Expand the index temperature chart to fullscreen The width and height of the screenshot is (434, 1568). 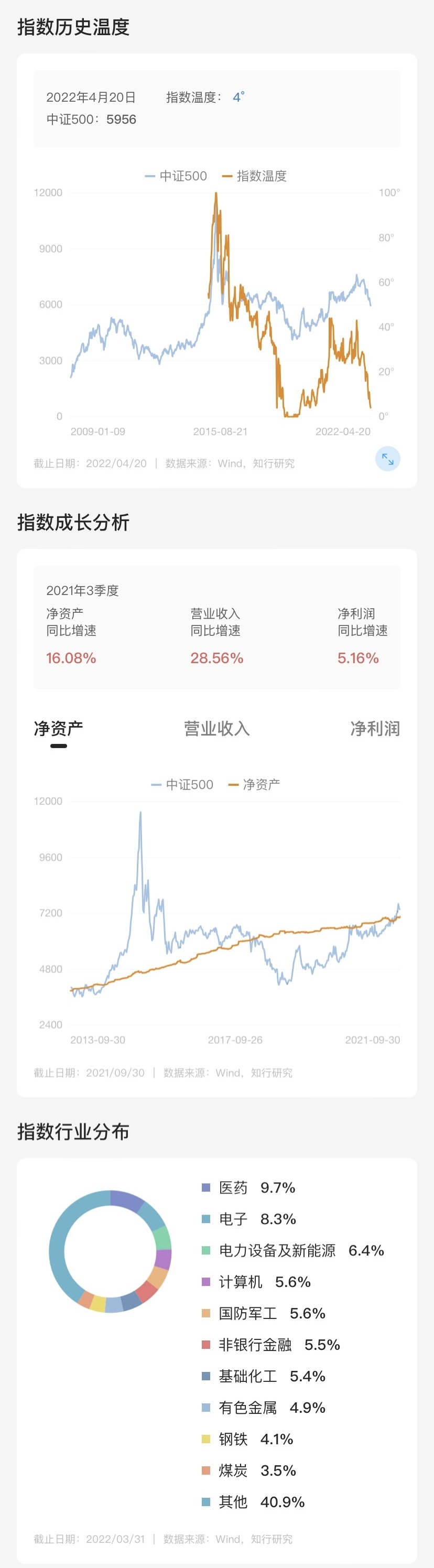388,459
